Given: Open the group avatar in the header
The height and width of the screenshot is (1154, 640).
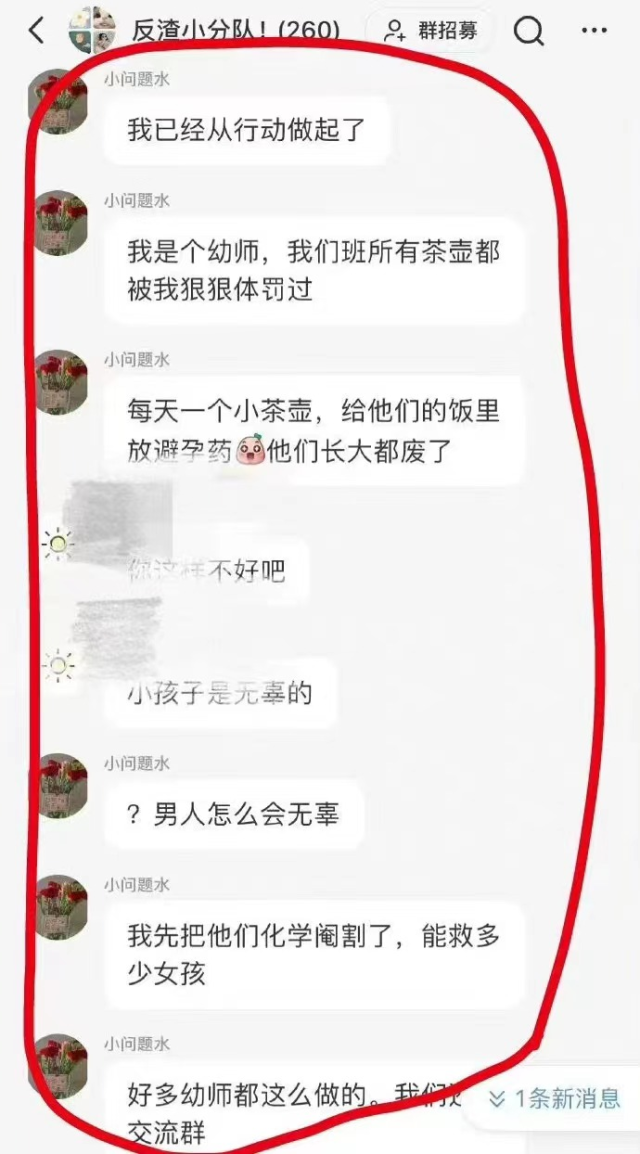Looking at the screenshot, I should (x=93, y=30).
